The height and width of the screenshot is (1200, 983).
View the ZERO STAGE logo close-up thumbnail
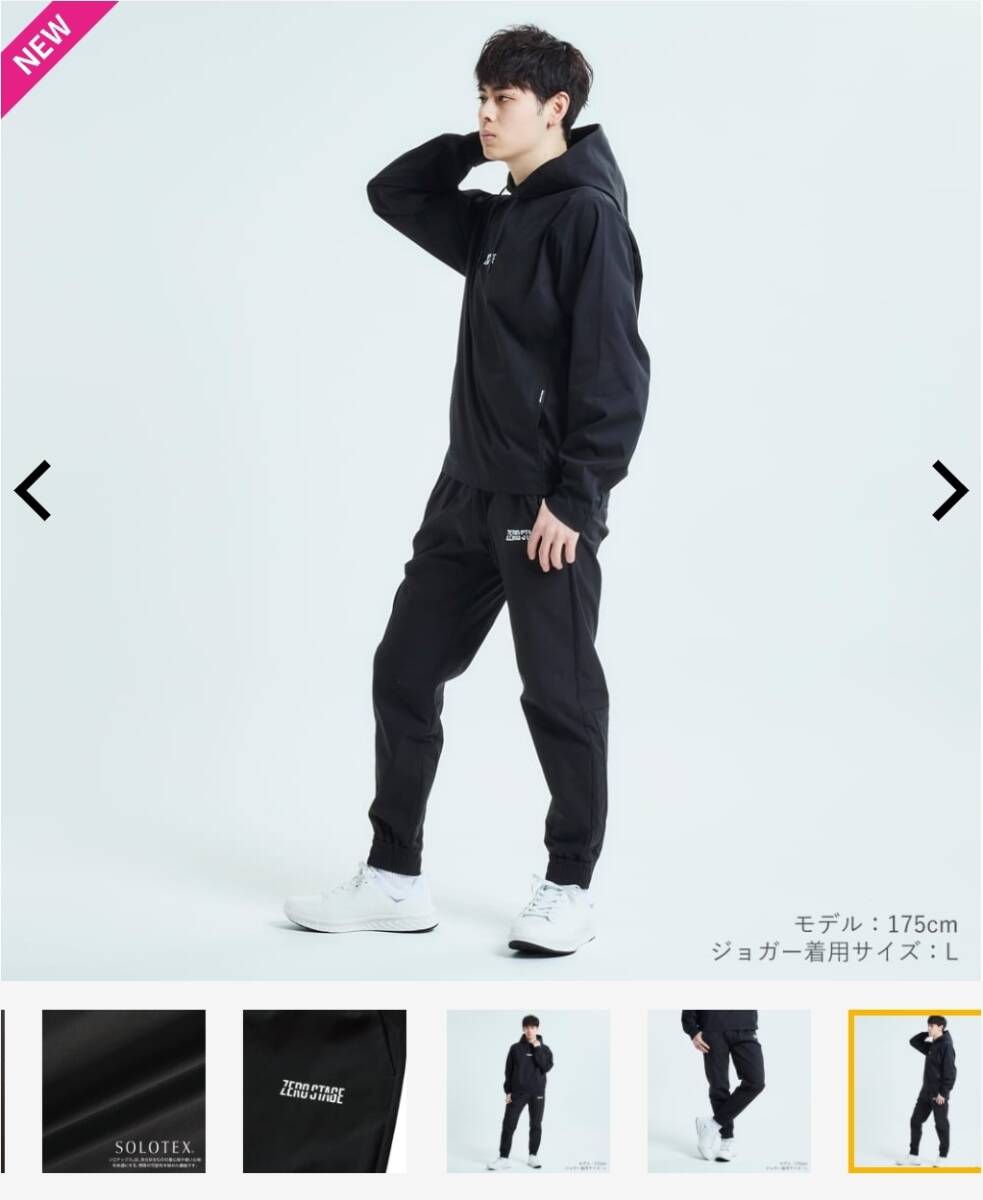click(x=324, y=1090)
